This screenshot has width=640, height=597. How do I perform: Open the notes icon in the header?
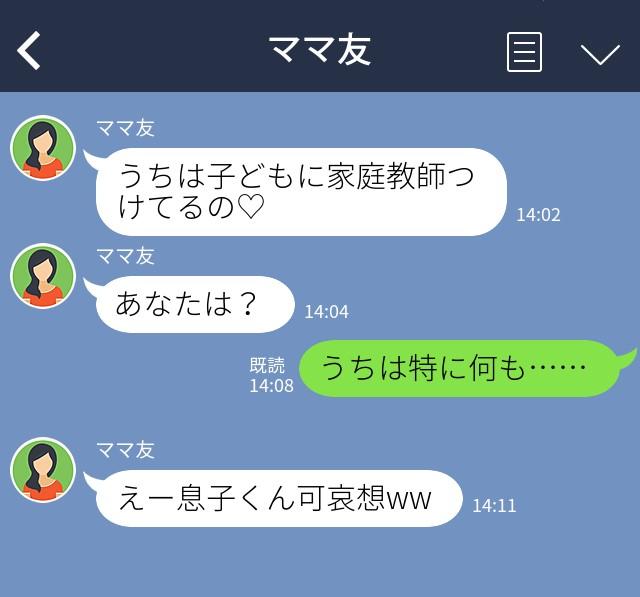tap(524, 52)
